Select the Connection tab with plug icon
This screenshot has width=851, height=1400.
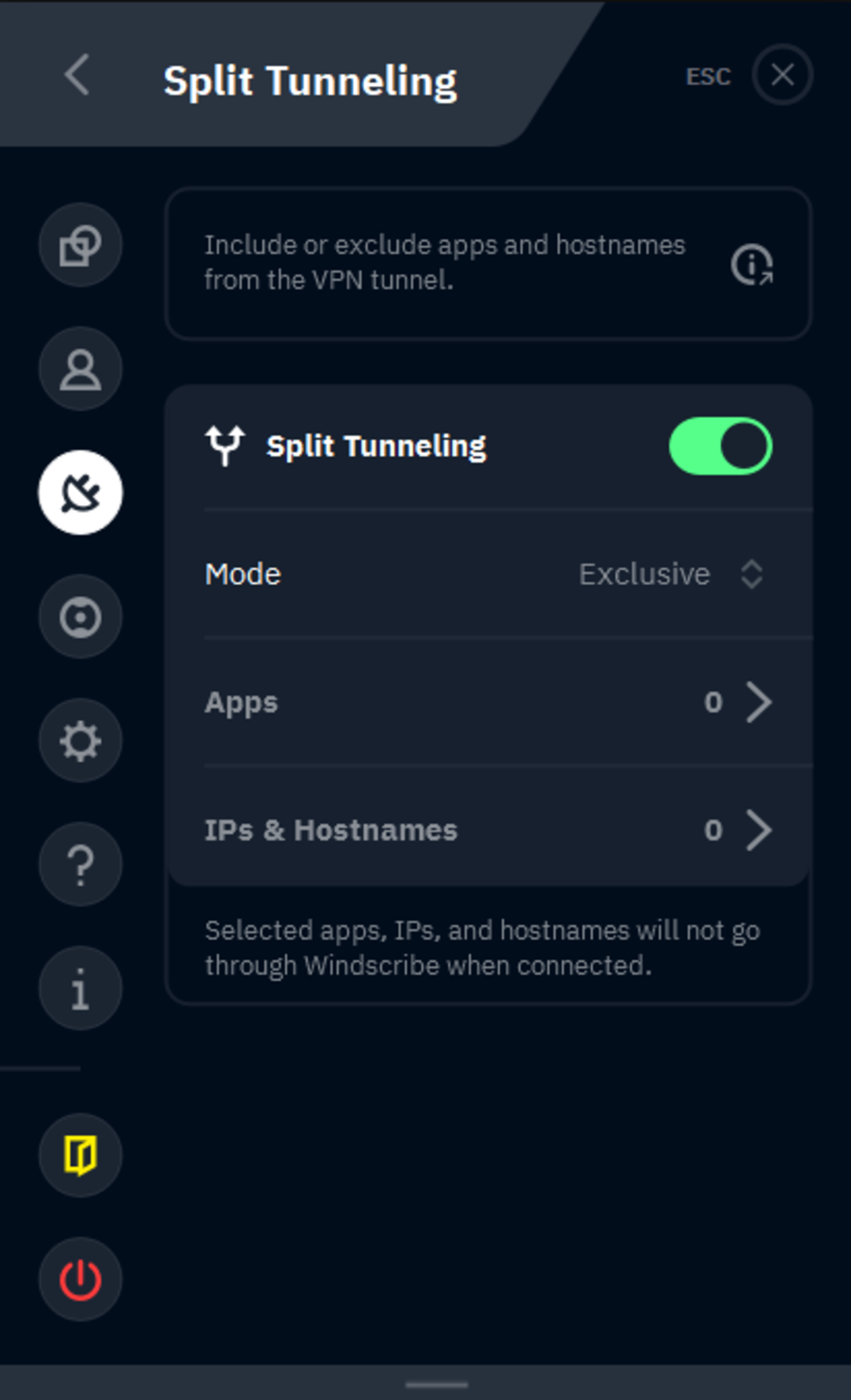80,493
